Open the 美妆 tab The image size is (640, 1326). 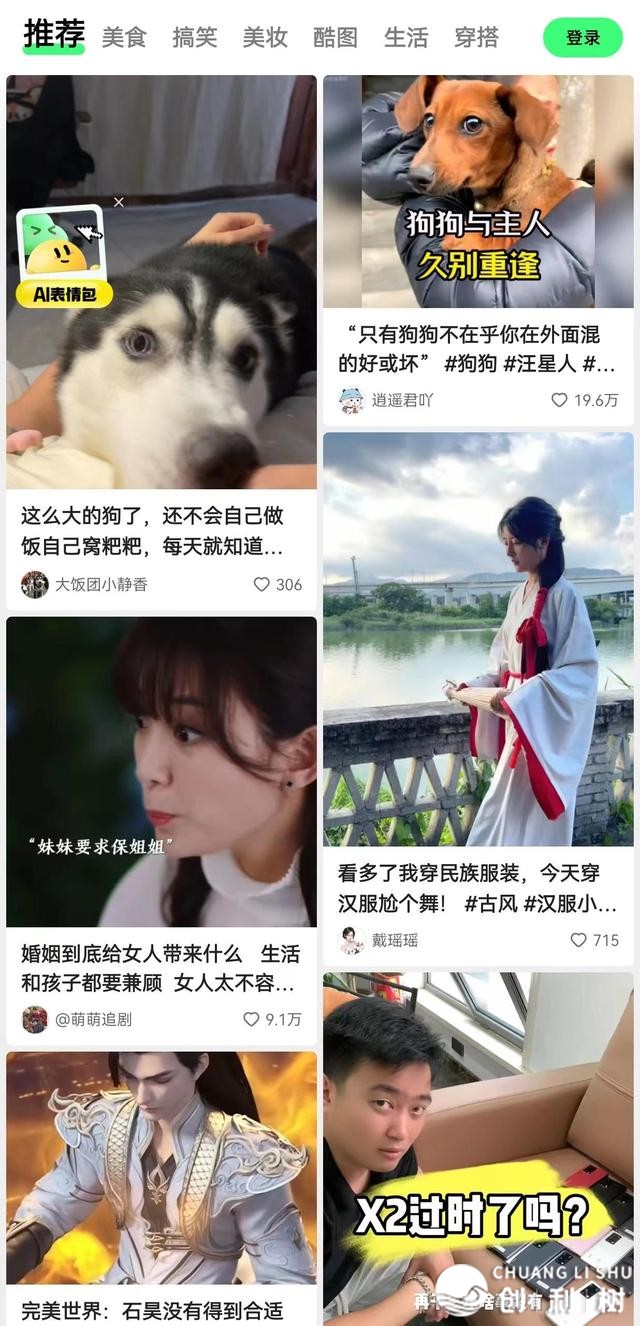[265, 38]
